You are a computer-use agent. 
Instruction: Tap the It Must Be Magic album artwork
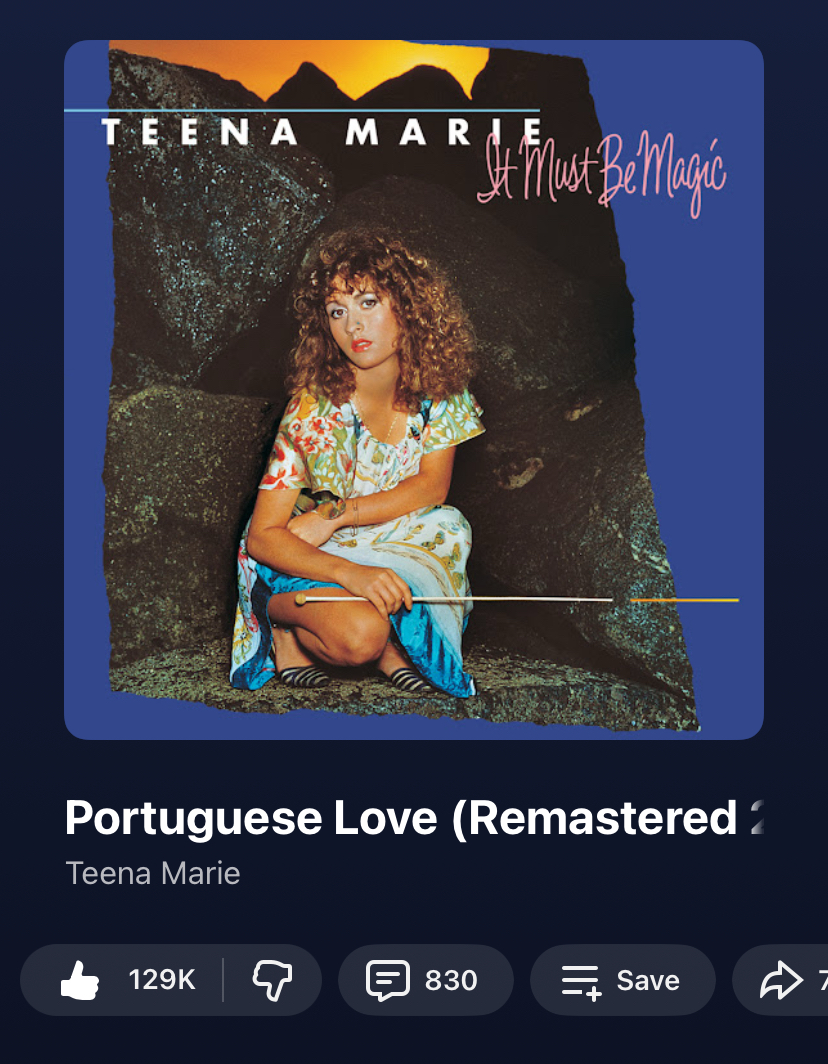[414, 390]
